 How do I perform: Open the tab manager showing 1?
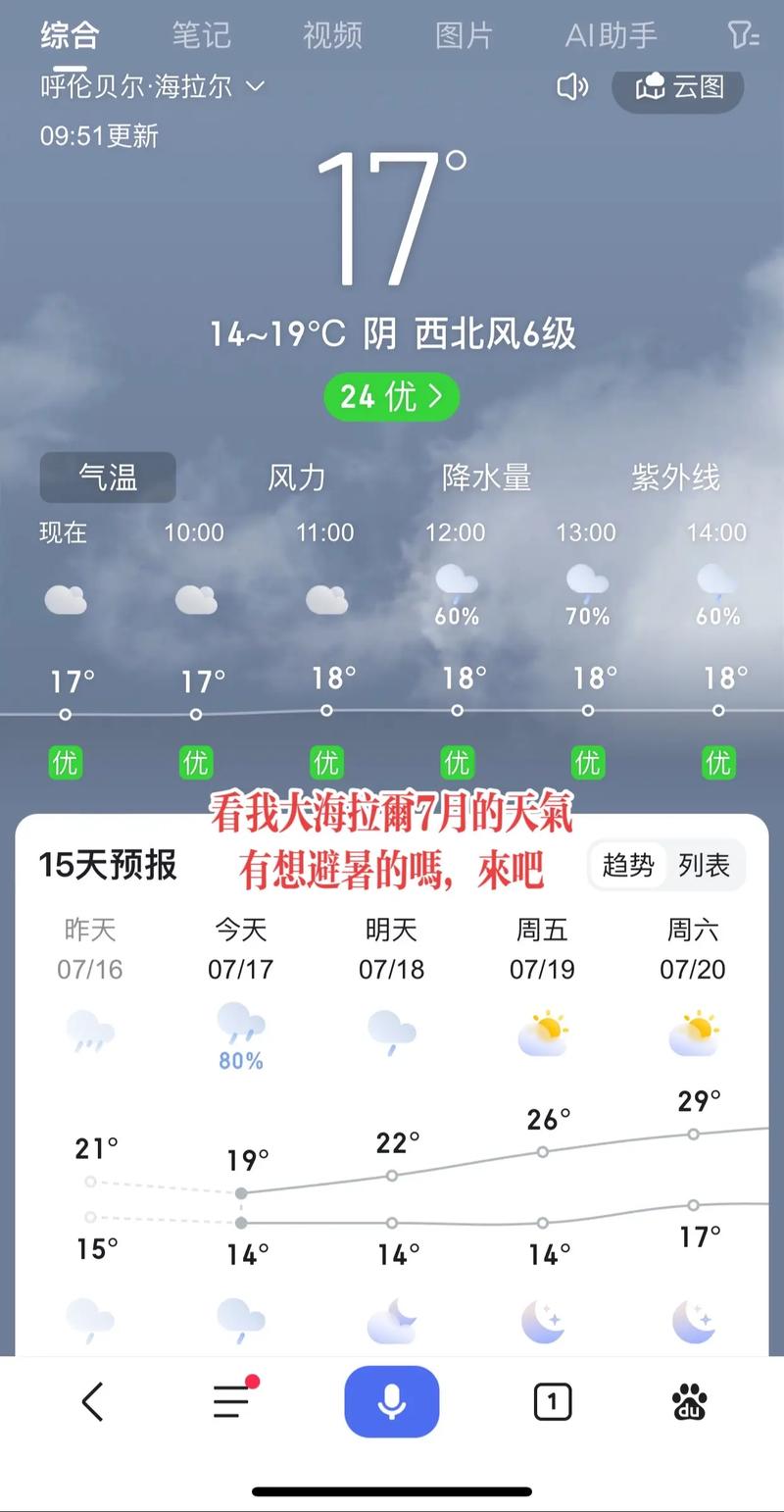click(x=551, y=1402)
